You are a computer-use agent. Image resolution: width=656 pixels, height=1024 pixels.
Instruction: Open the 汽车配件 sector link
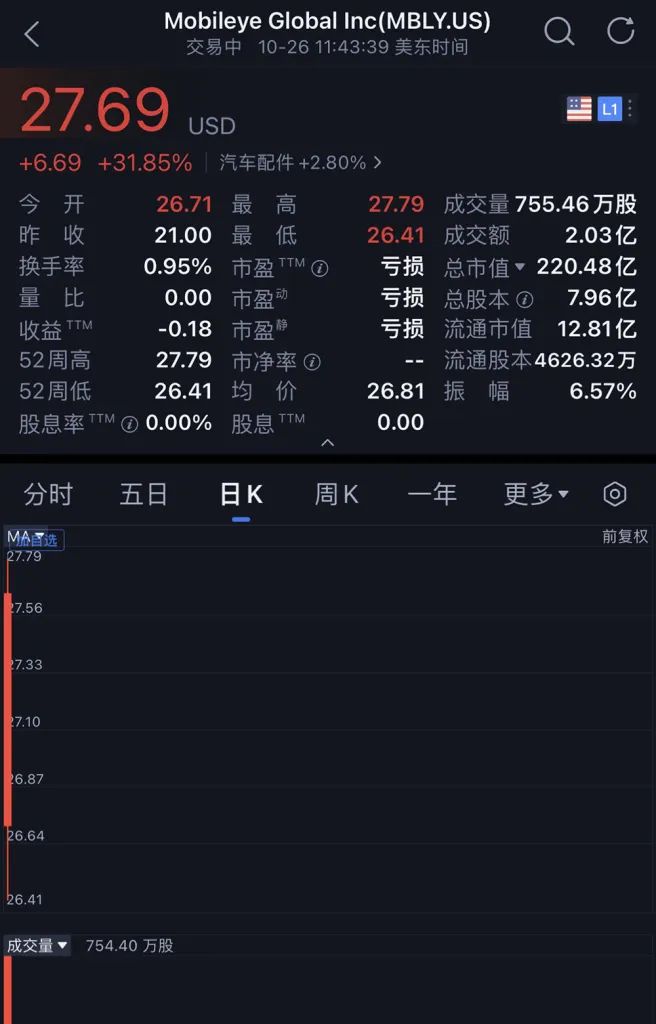[x=300, y=162]
